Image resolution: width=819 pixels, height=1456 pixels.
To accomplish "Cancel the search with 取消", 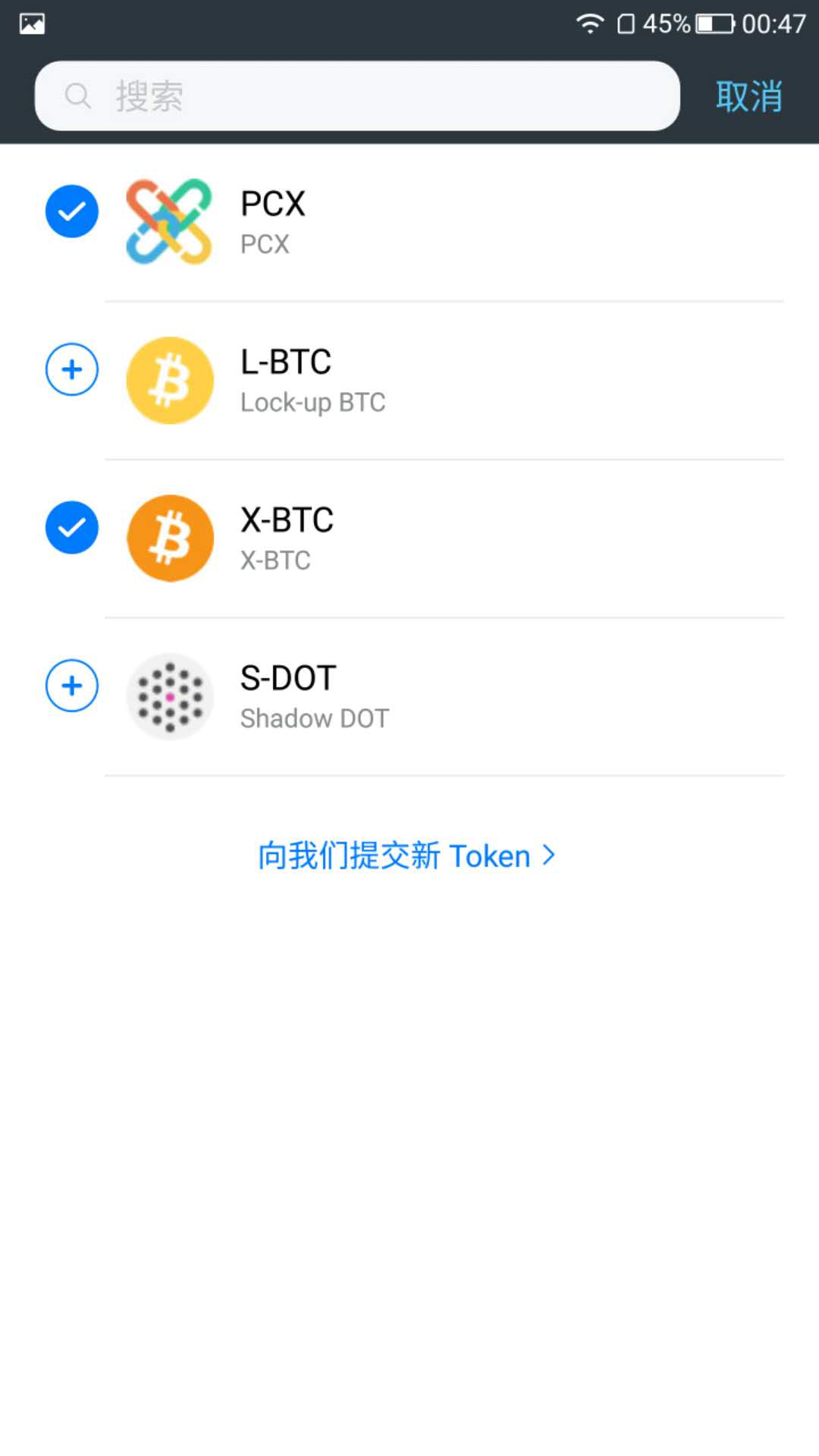I will click(x=748, y=96).
